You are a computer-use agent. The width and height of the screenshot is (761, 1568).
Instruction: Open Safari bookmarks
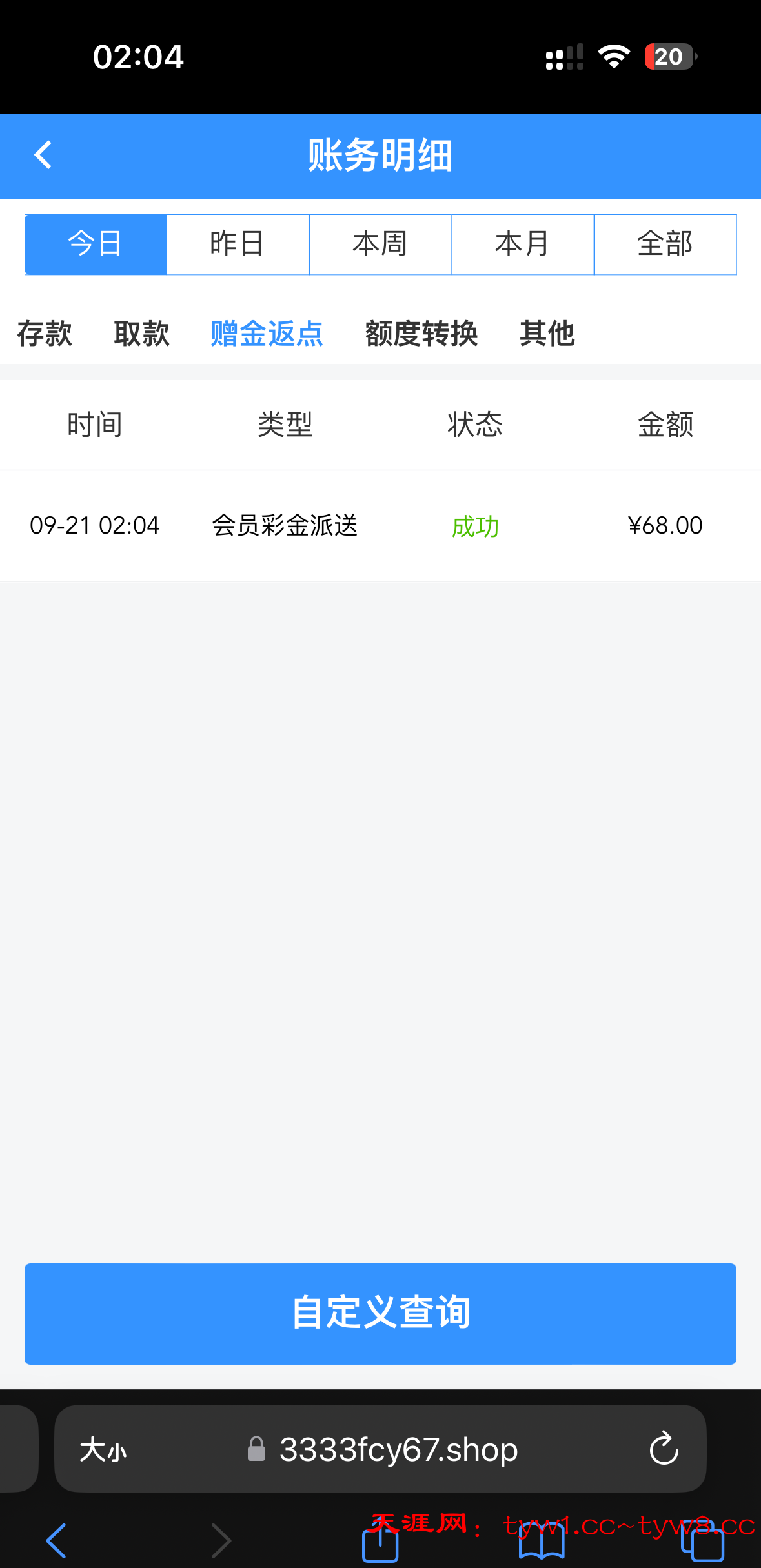coord(542,1543)
